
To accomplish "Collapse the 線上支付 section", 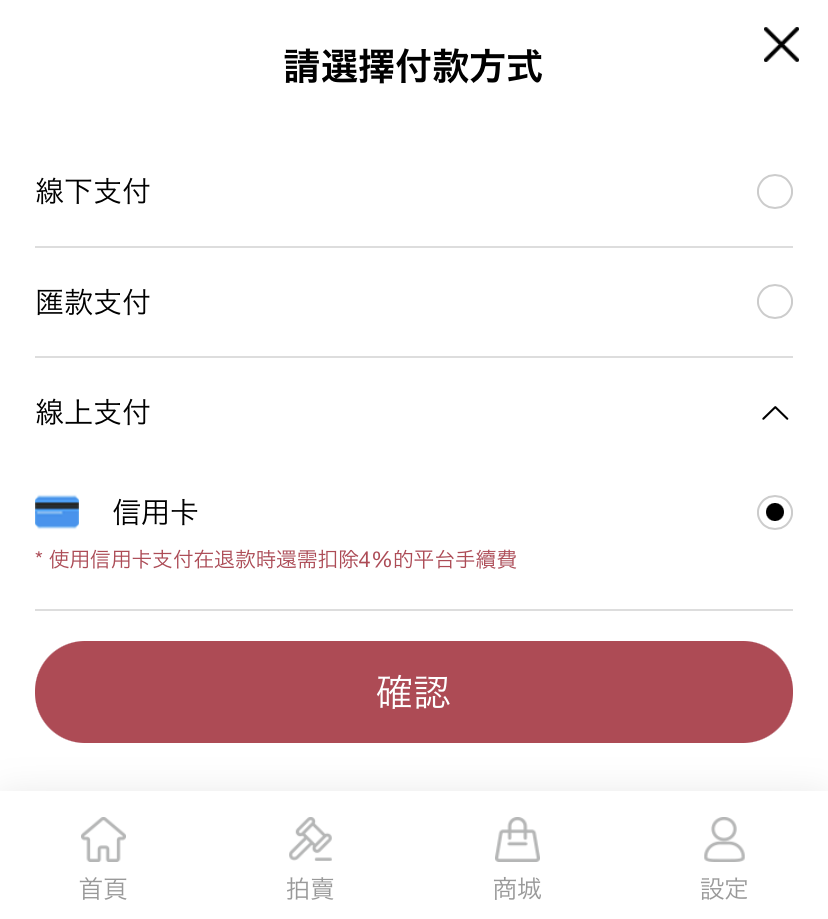I will point(775,413).
